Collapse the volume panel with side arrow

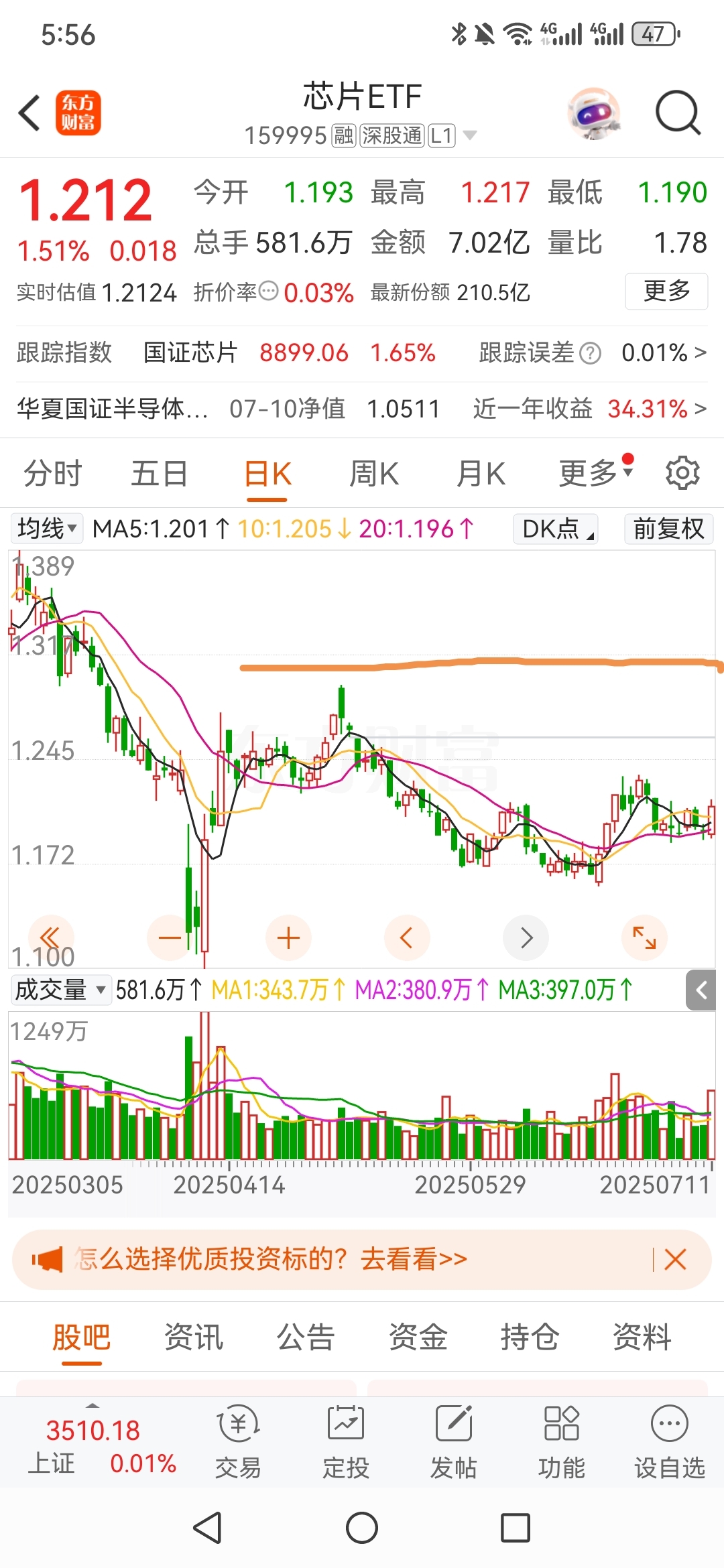click(699, 990)
